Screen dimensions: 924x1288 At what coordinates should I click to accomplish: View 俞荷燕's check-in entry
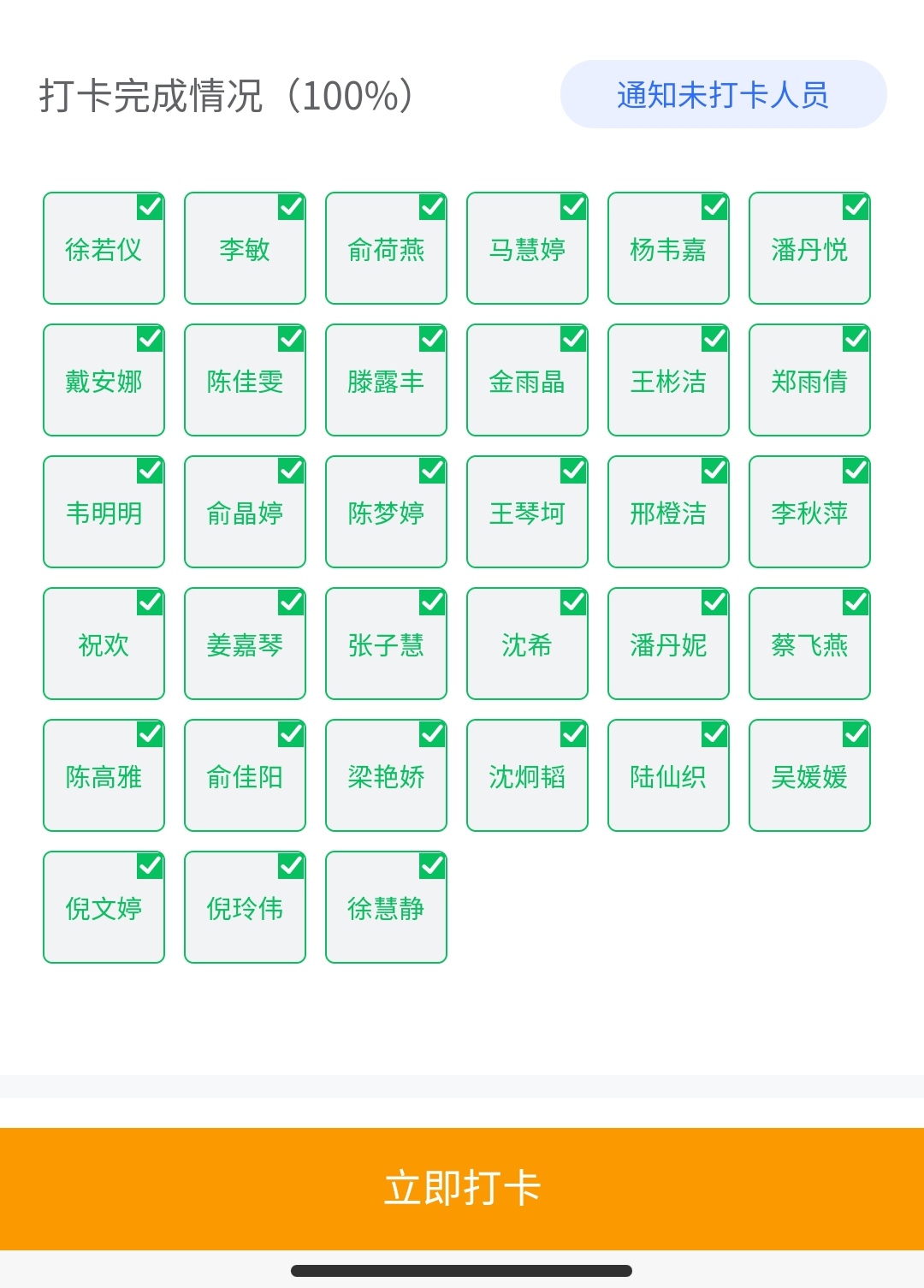[386, 248]
